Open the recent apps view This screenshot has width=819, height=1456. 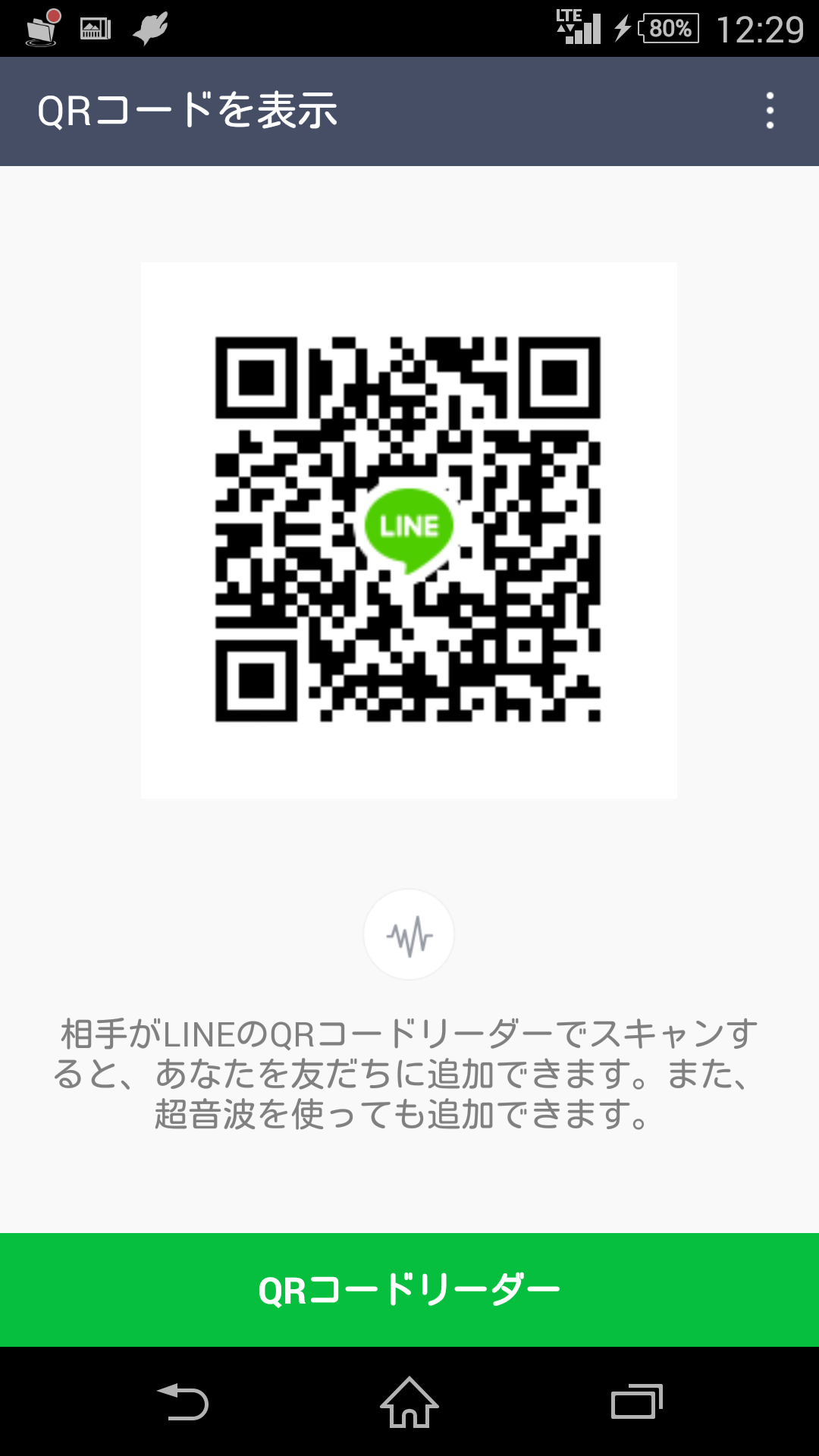pyautogui.click(x=637, y=1401)
